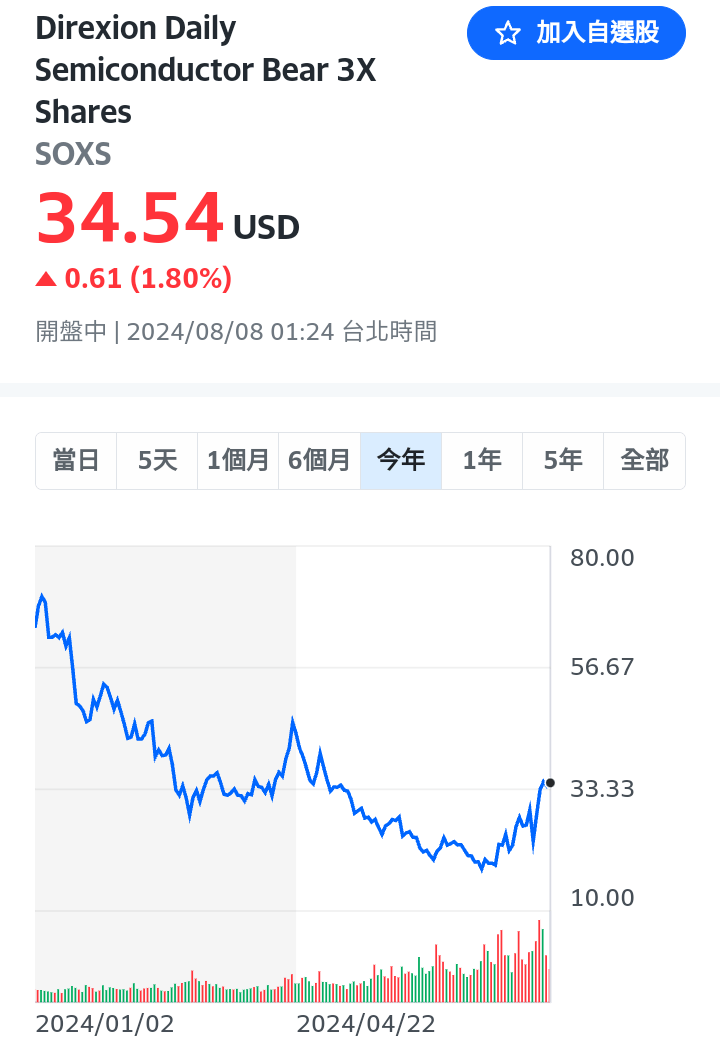
Task: Select the 5天 chart range
Action: [157, 461]
